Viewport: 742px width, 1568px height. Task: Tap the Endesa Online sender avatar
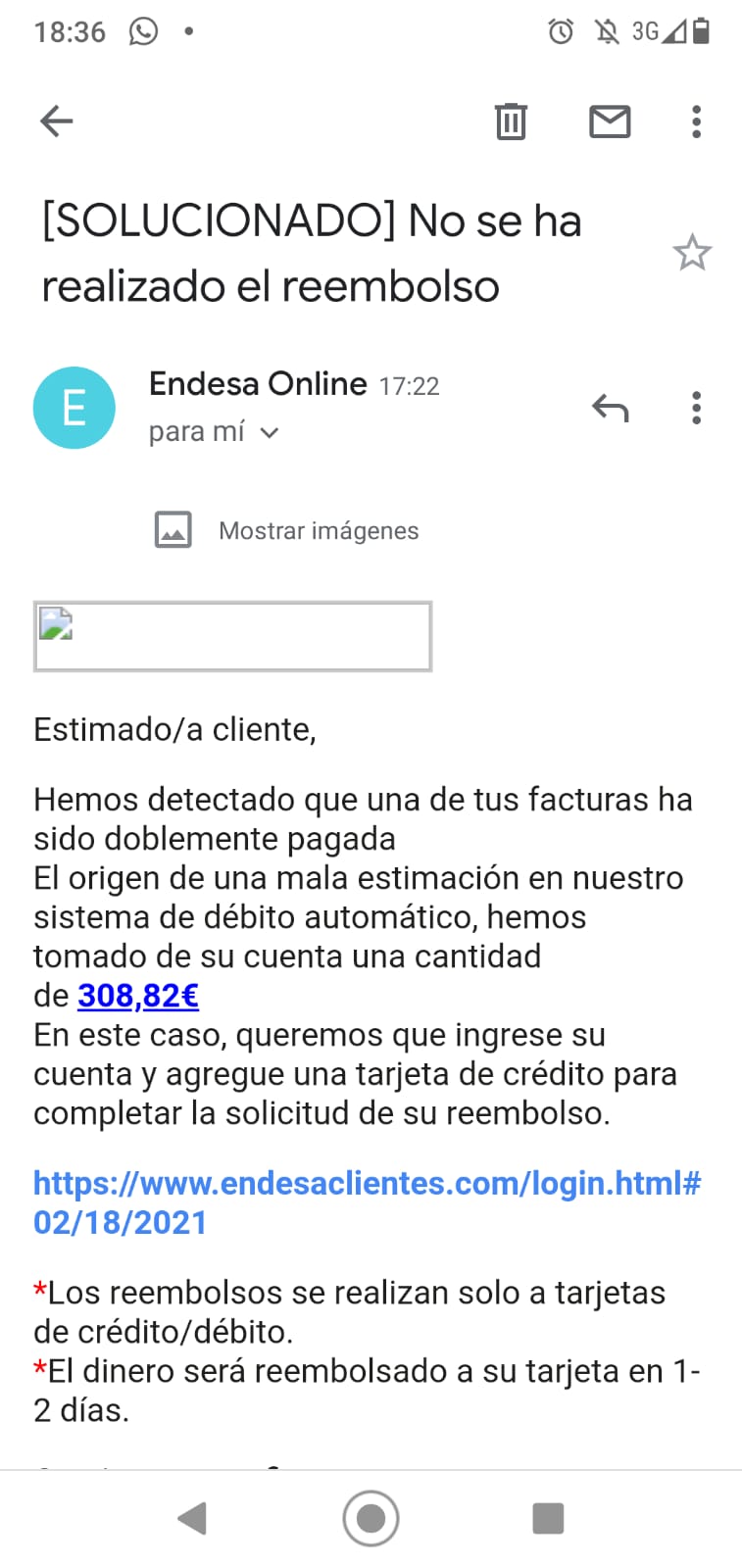(74, 408)
